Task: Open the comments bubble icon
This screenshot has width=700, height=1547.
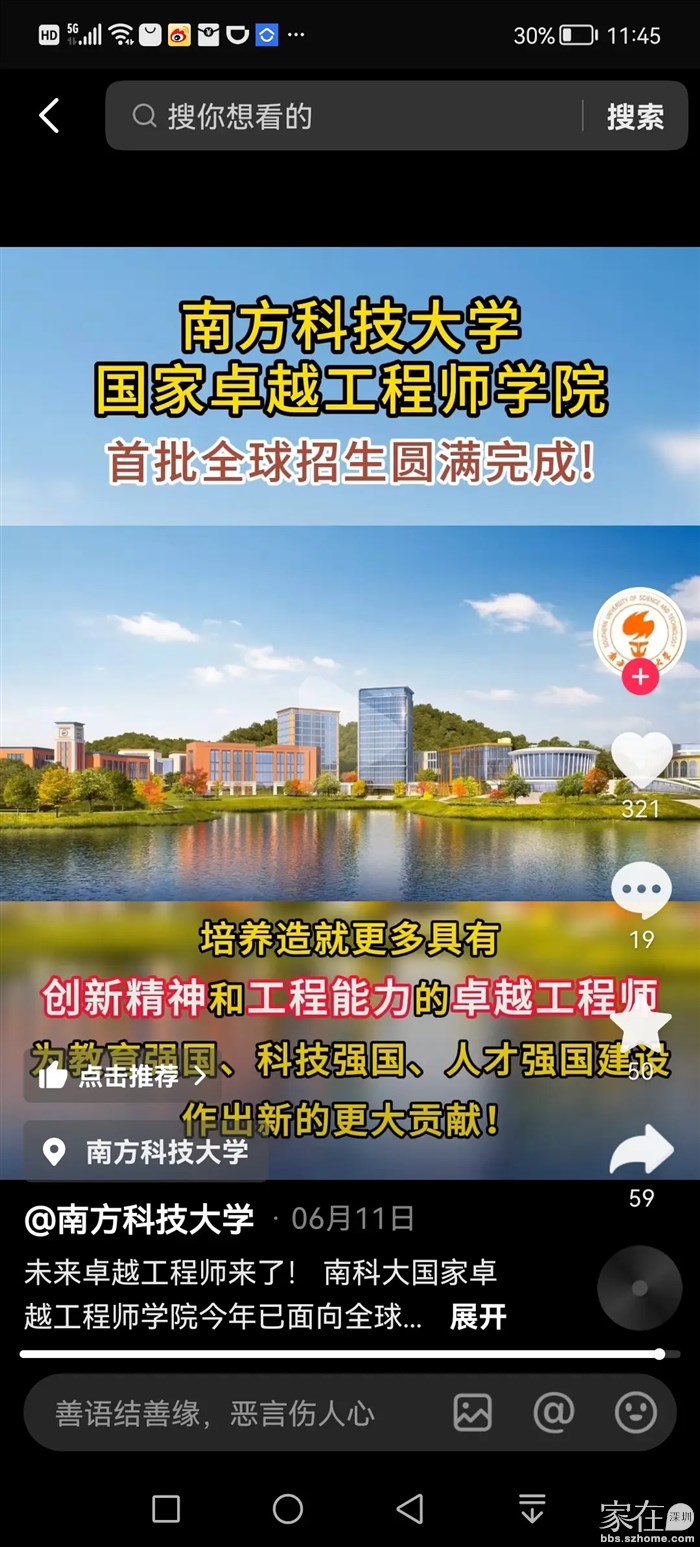Action: coord(641,891)
